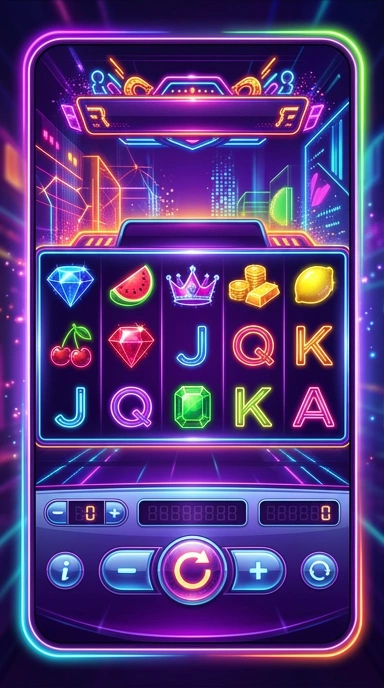Tap the circular arrows auto-spin button
The width and height of the screenshot is (384, 688).
[x=319, y=570]
